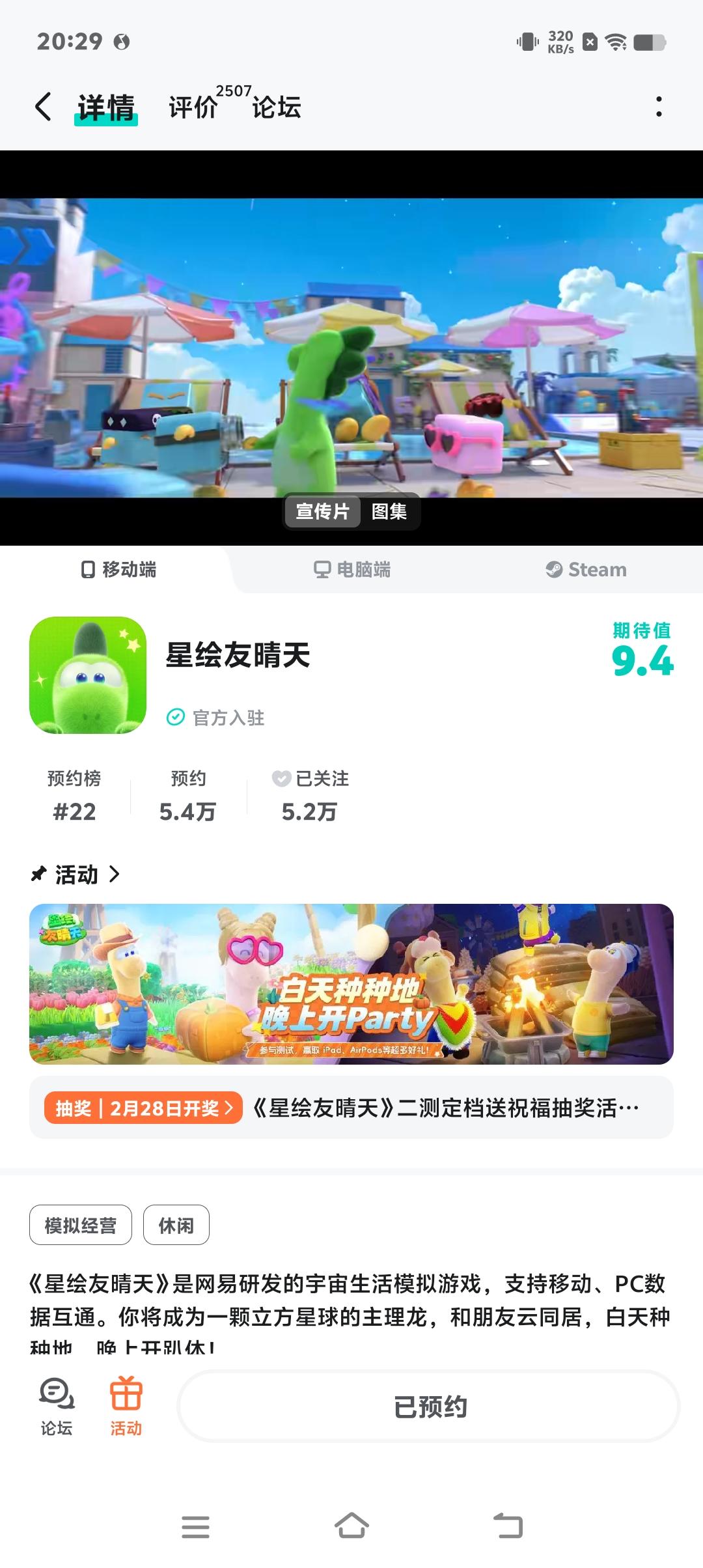703x1568 pixels.
Task: Open the 活动 section header
Action: point(76,875)
